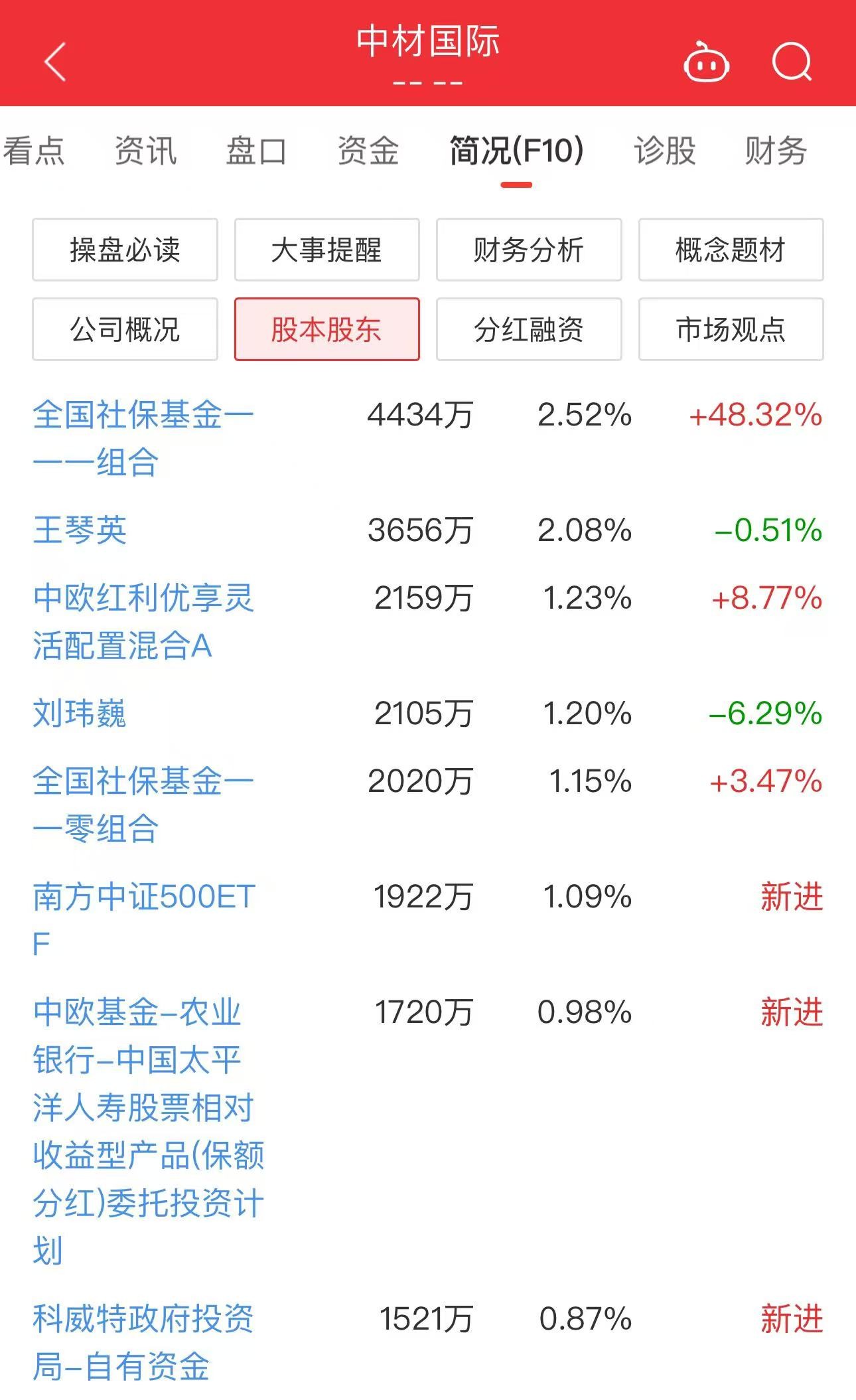The height and width of the screenshot is (1400, 856).
Task: Select 公司概况 section
Action: pyautogui.click(x=125, y=329)
